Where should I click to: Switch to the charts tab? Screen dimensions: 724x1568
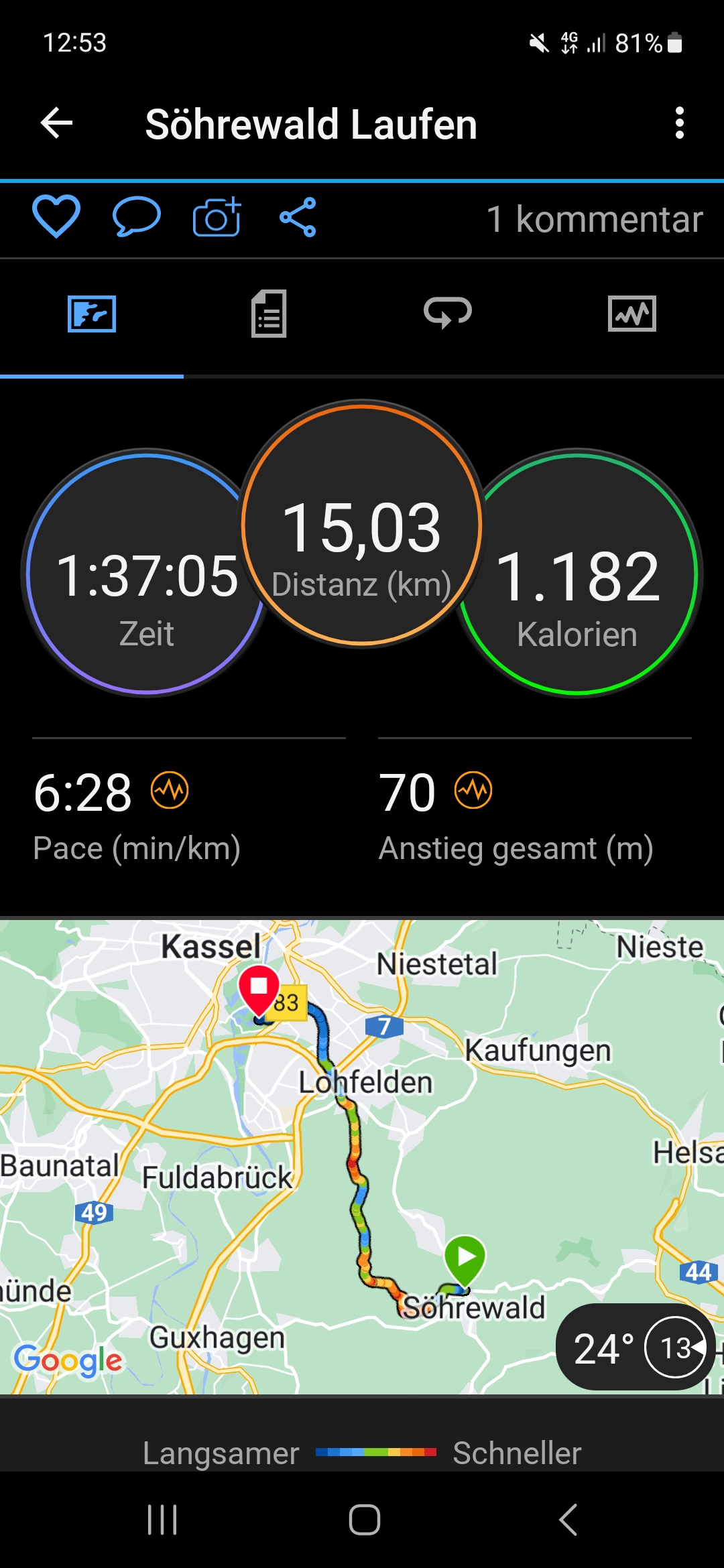point(631,314)
